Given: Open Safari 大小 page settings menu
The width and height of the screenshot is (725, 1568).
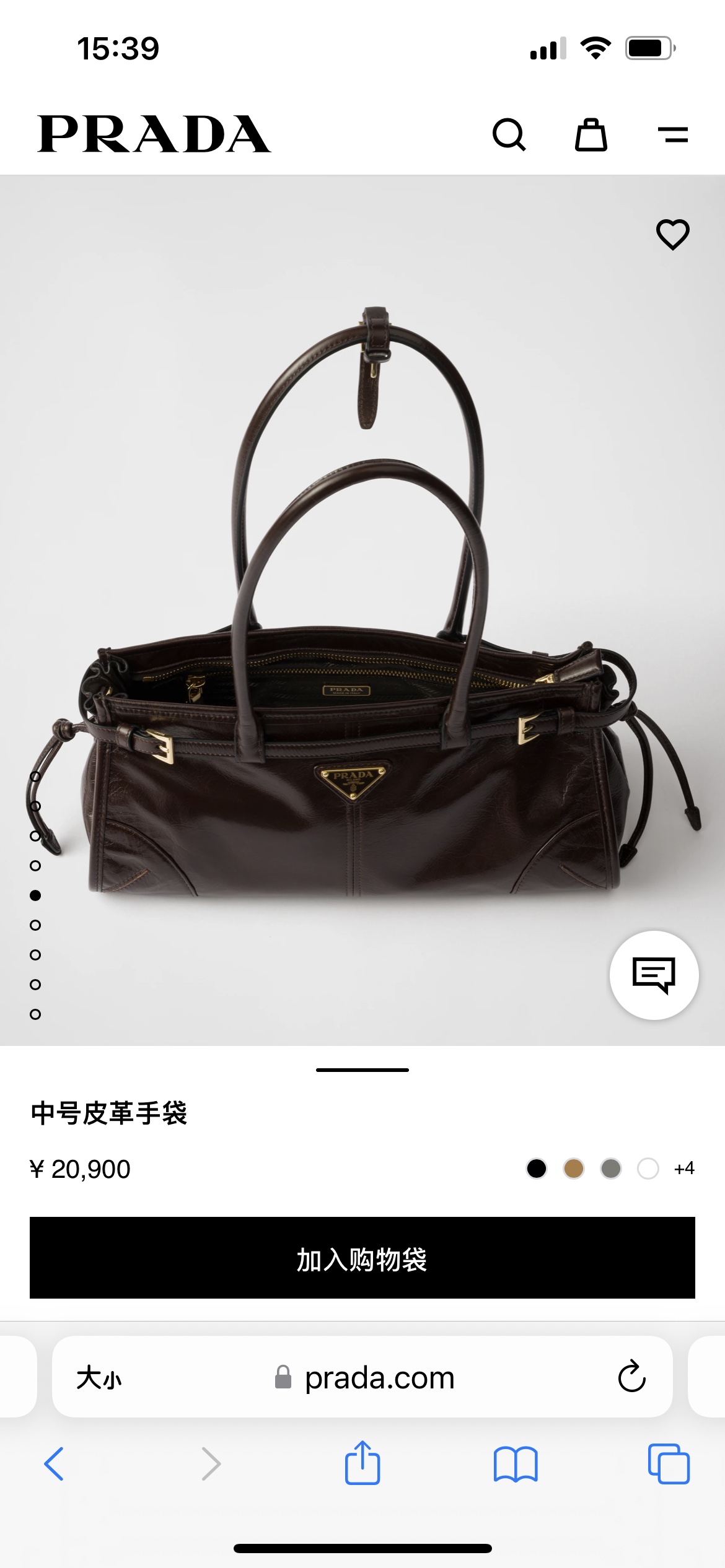Looking at the screenshot, I should tap(99, 1378).
